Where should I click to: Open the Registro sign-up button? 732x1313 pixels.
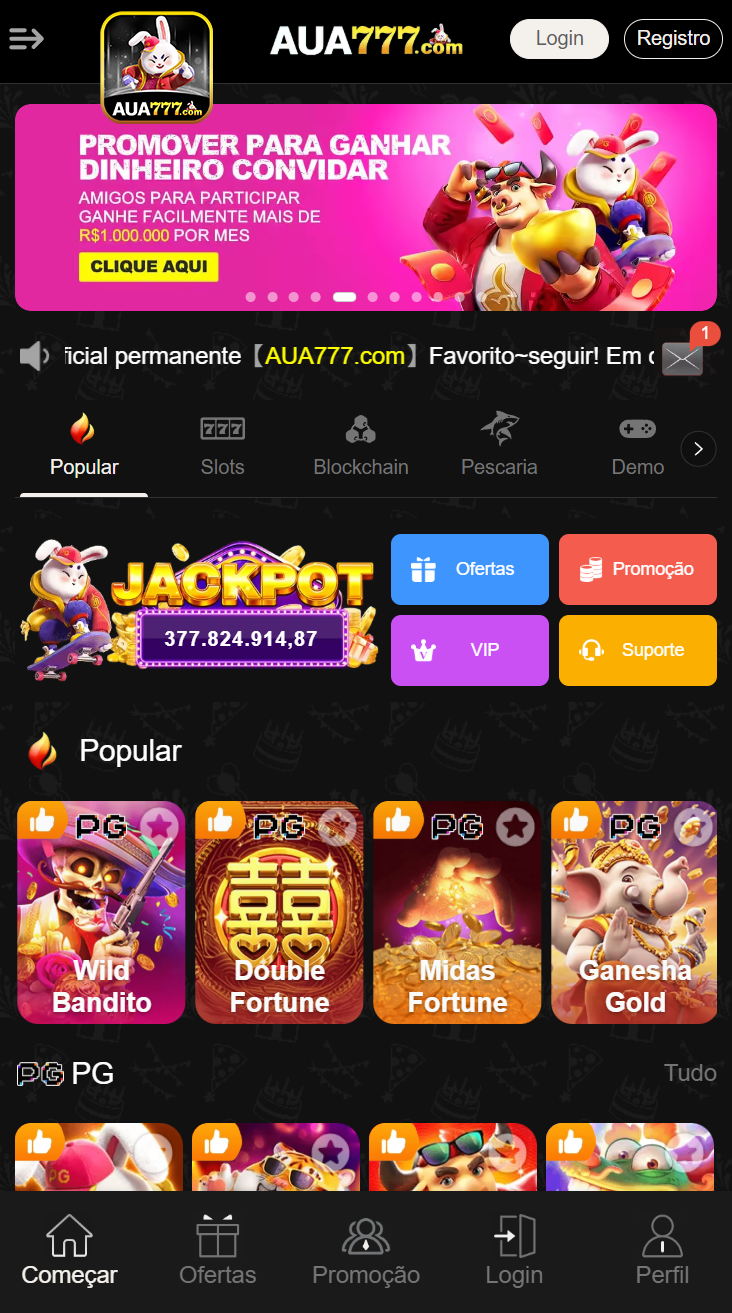[x=673, y=39]
